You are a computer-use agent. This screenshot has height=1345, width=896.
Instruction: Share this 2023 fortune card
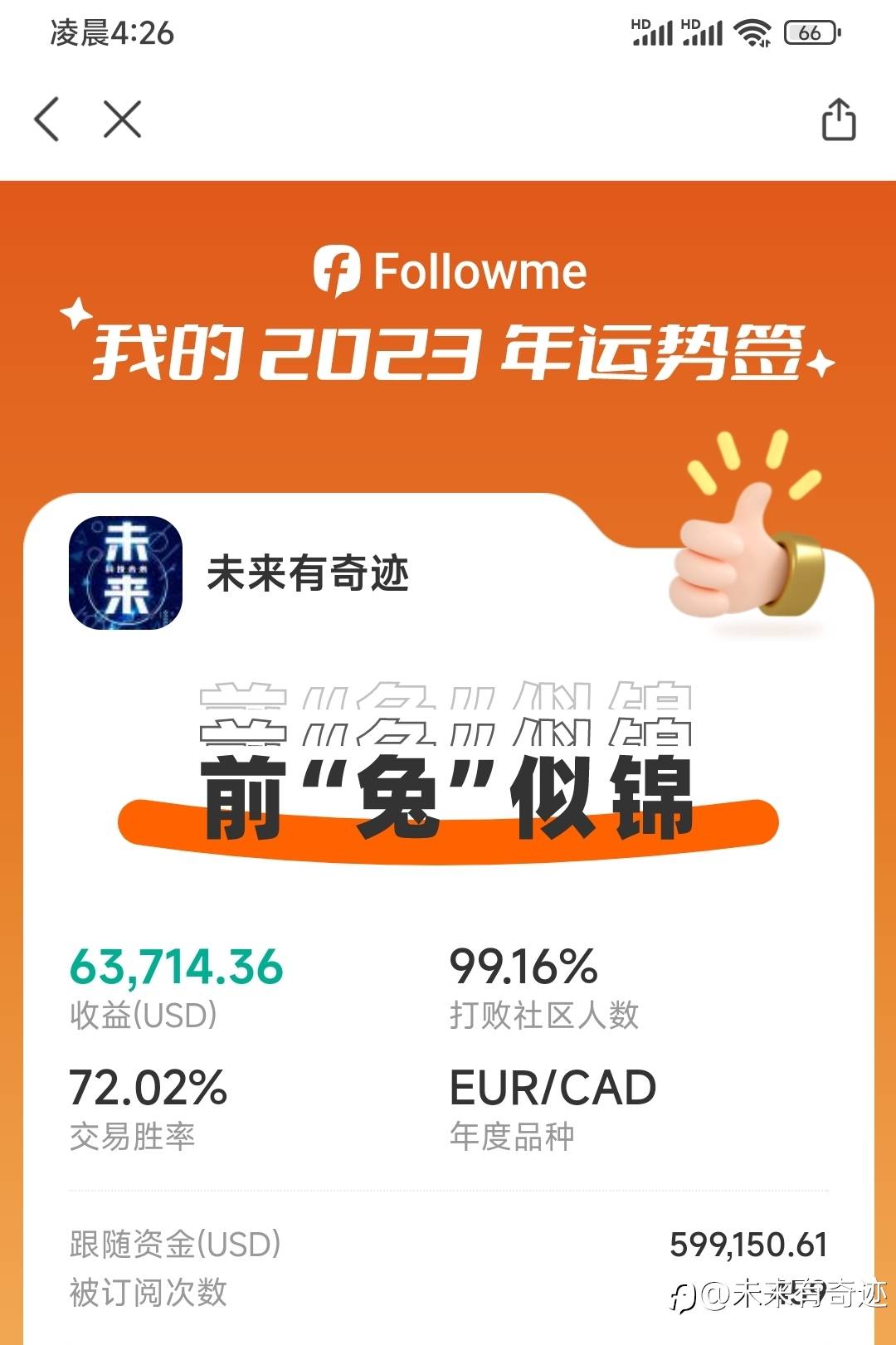click(838, 119)
